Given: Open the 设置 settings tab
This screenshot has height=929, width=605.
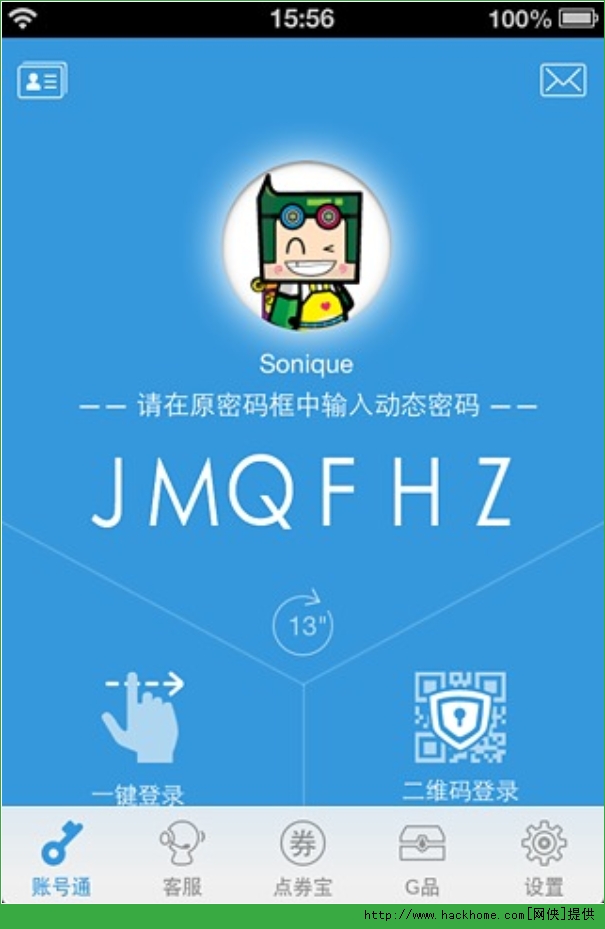Looking at the screenshot, I should pyautogui.click(x=543, y=858).
